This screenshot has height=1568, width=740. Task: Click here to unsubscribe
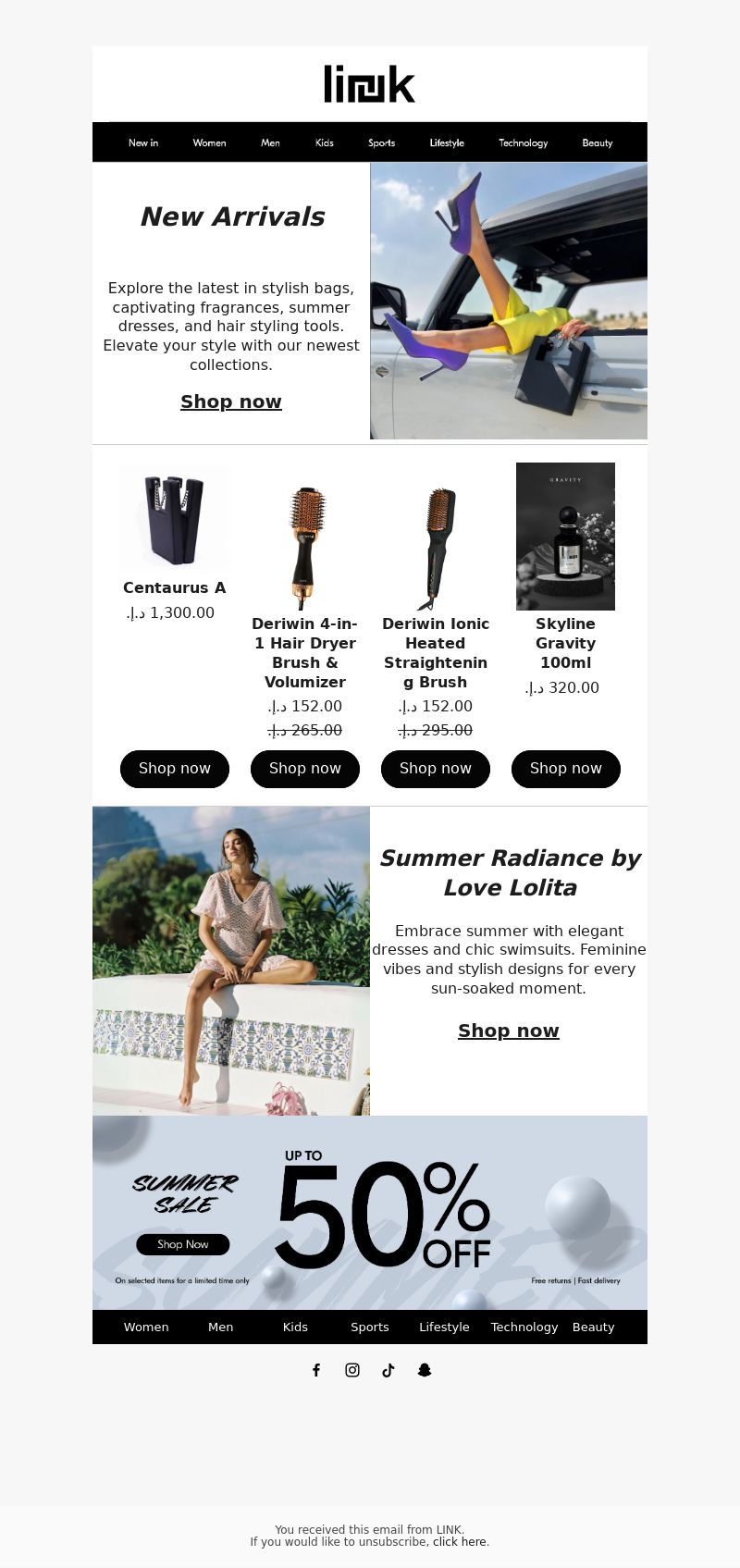tap(460, 1542)
